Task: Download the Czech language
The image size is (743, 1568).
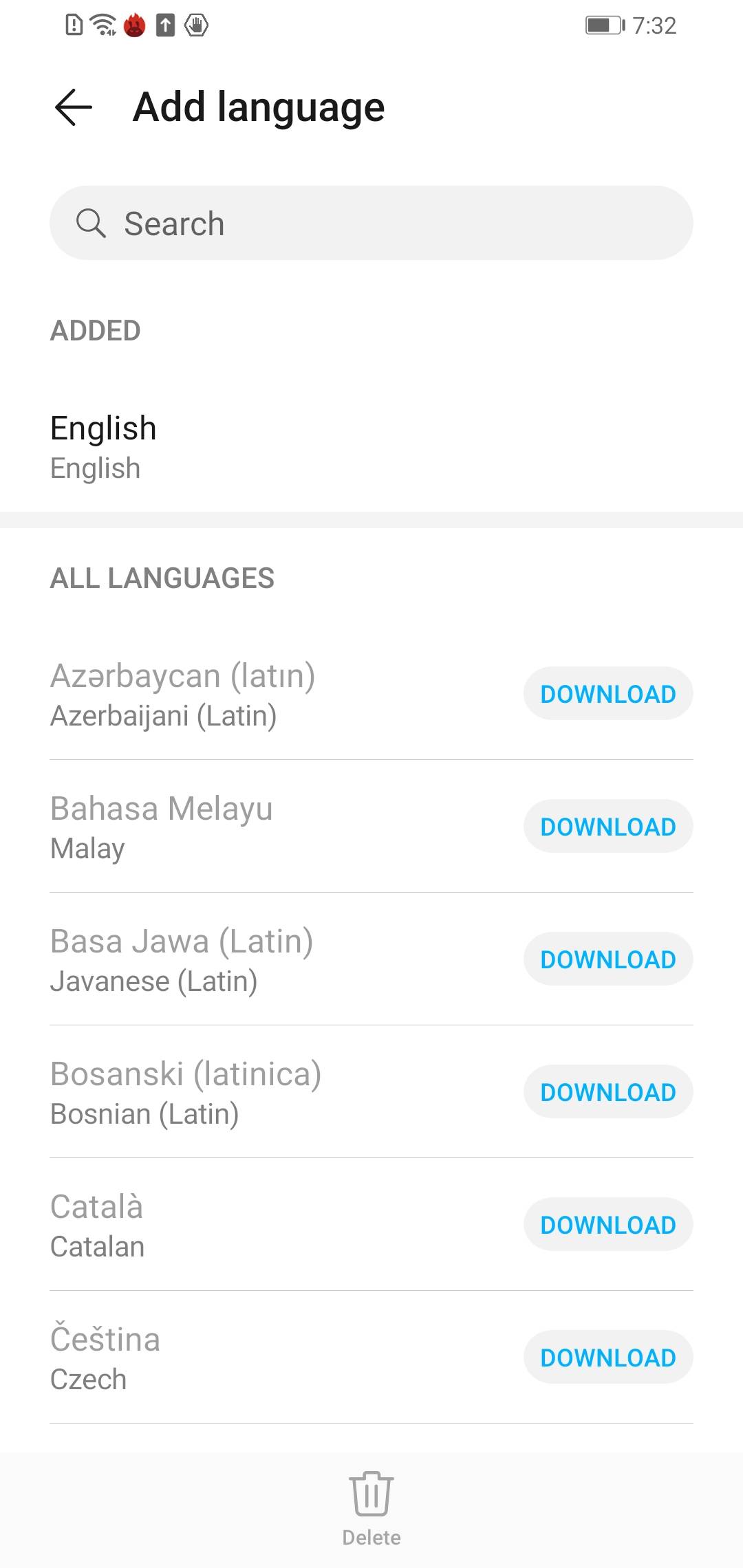Action: click(608, 1358)
